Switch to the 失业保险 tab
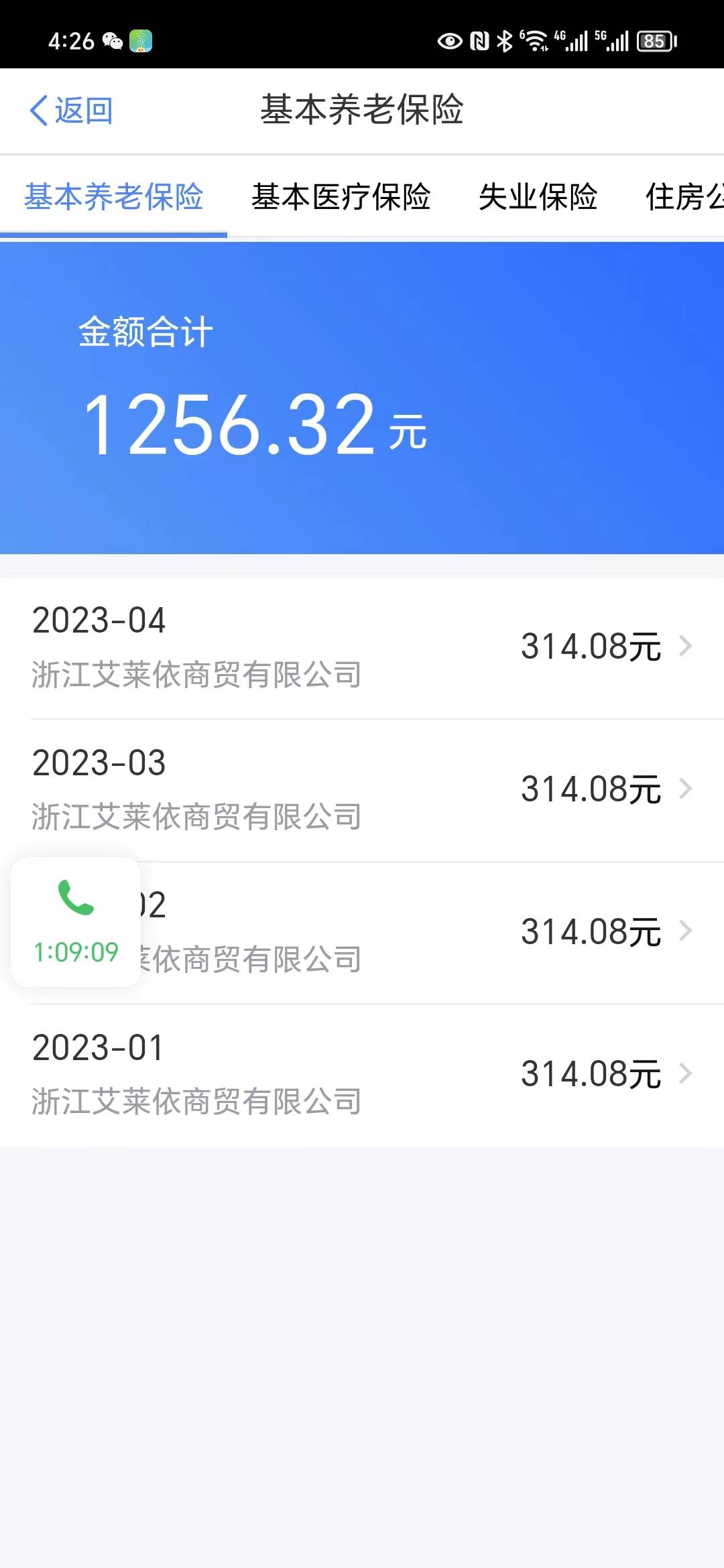 pos(538,197)
